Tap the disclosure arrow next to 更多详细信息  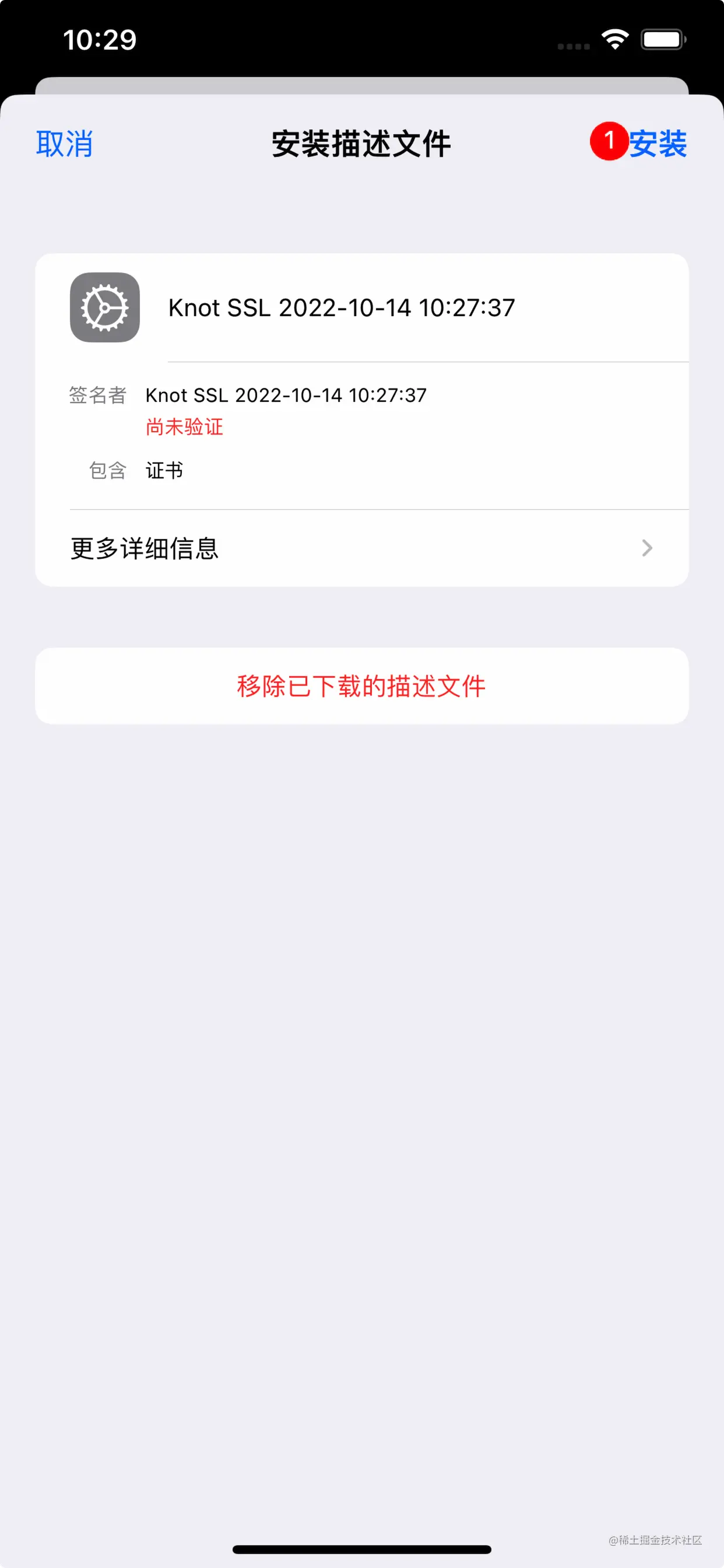pos(647,548)
